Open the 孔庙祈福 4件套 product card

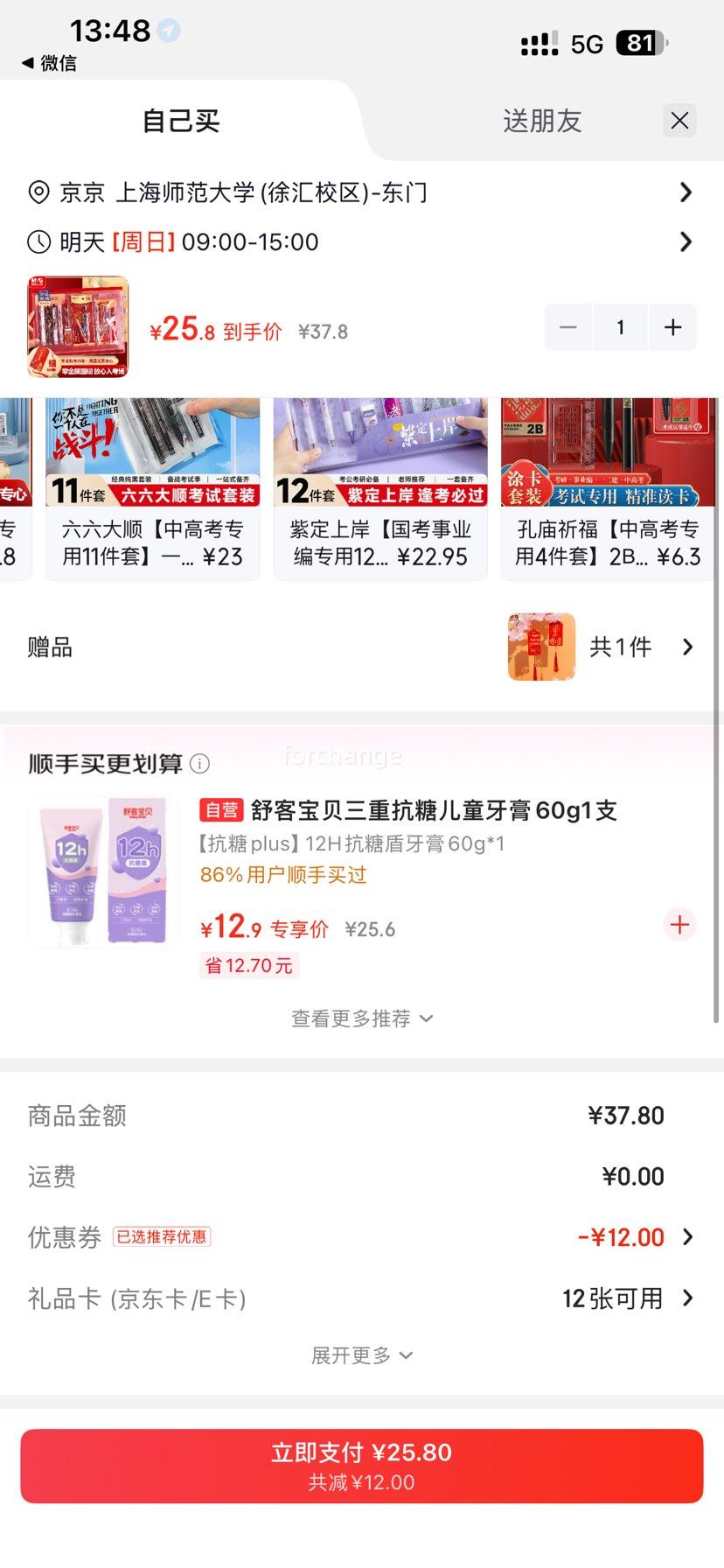(x=608, y=488)
